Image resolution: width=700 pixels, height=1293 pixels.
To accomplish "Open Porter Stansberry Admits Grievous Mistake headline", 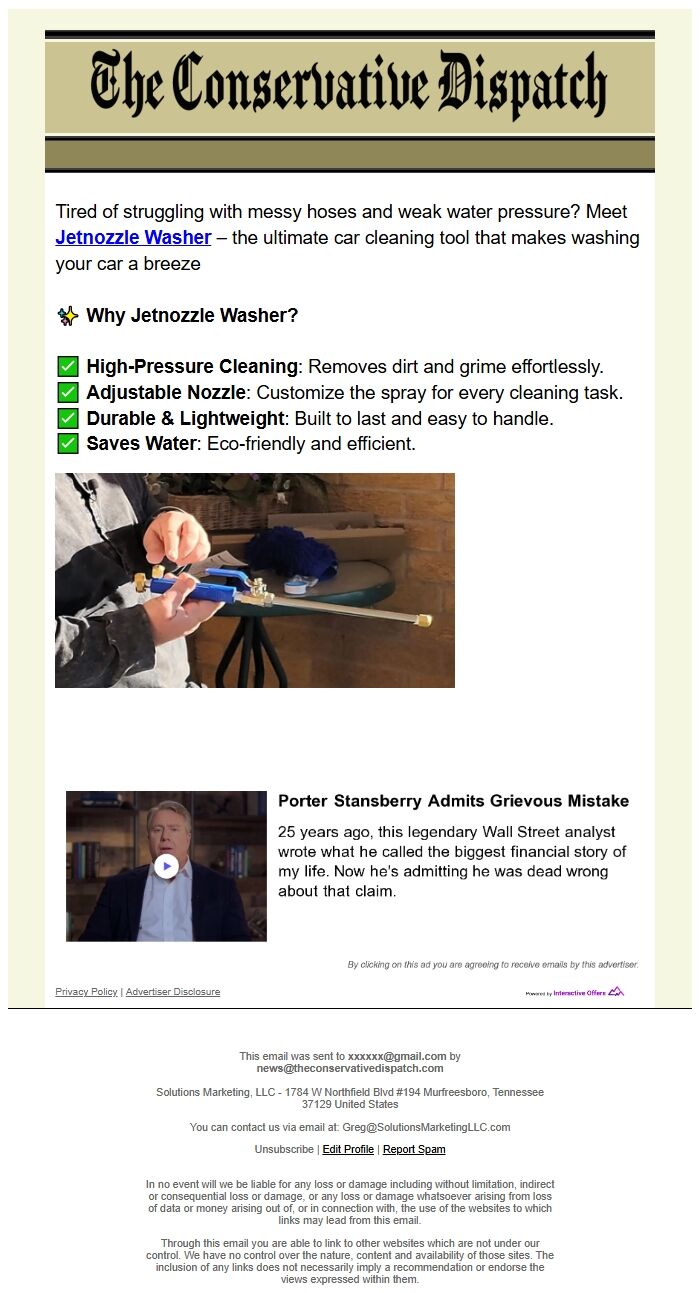I will point(453,801).
